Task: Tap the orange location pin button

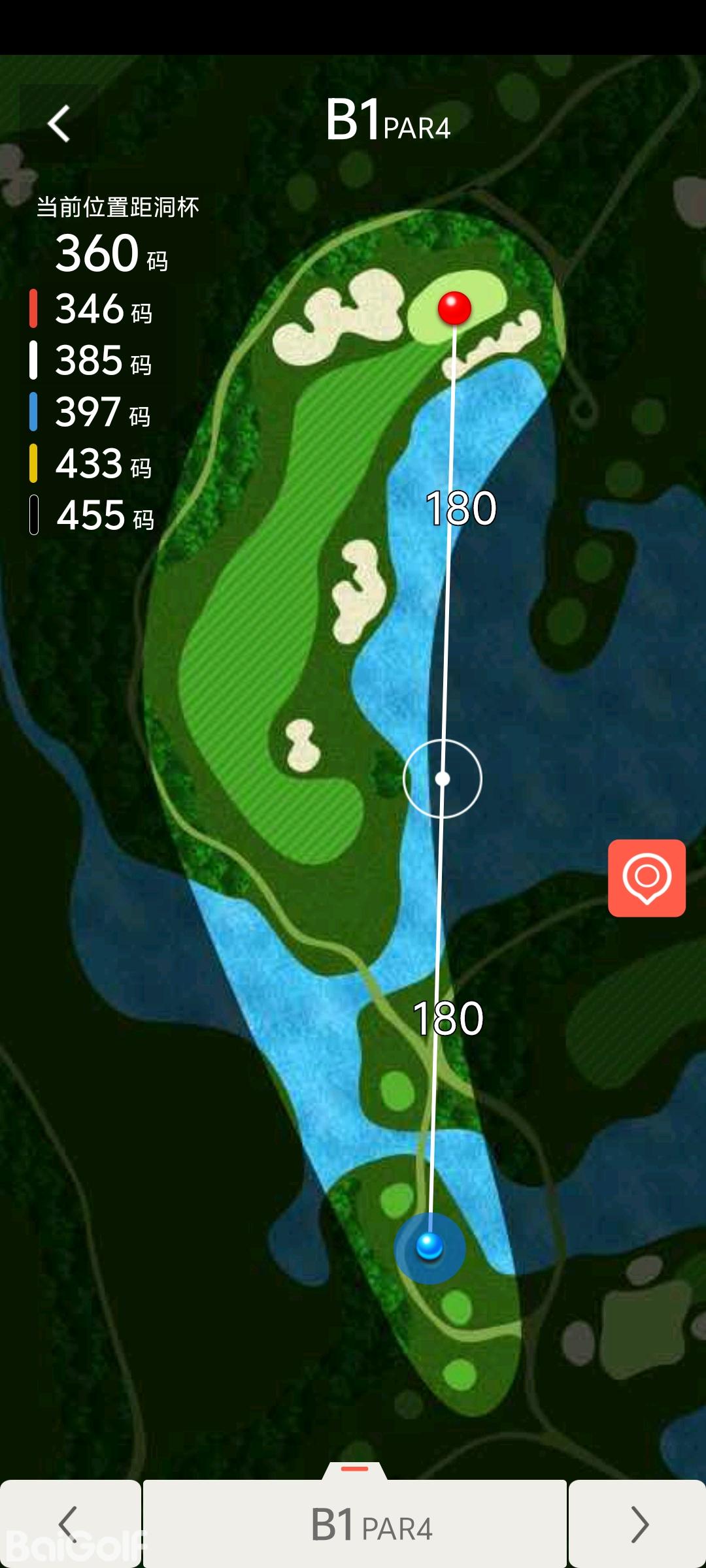Action: [x=647, y=877]
